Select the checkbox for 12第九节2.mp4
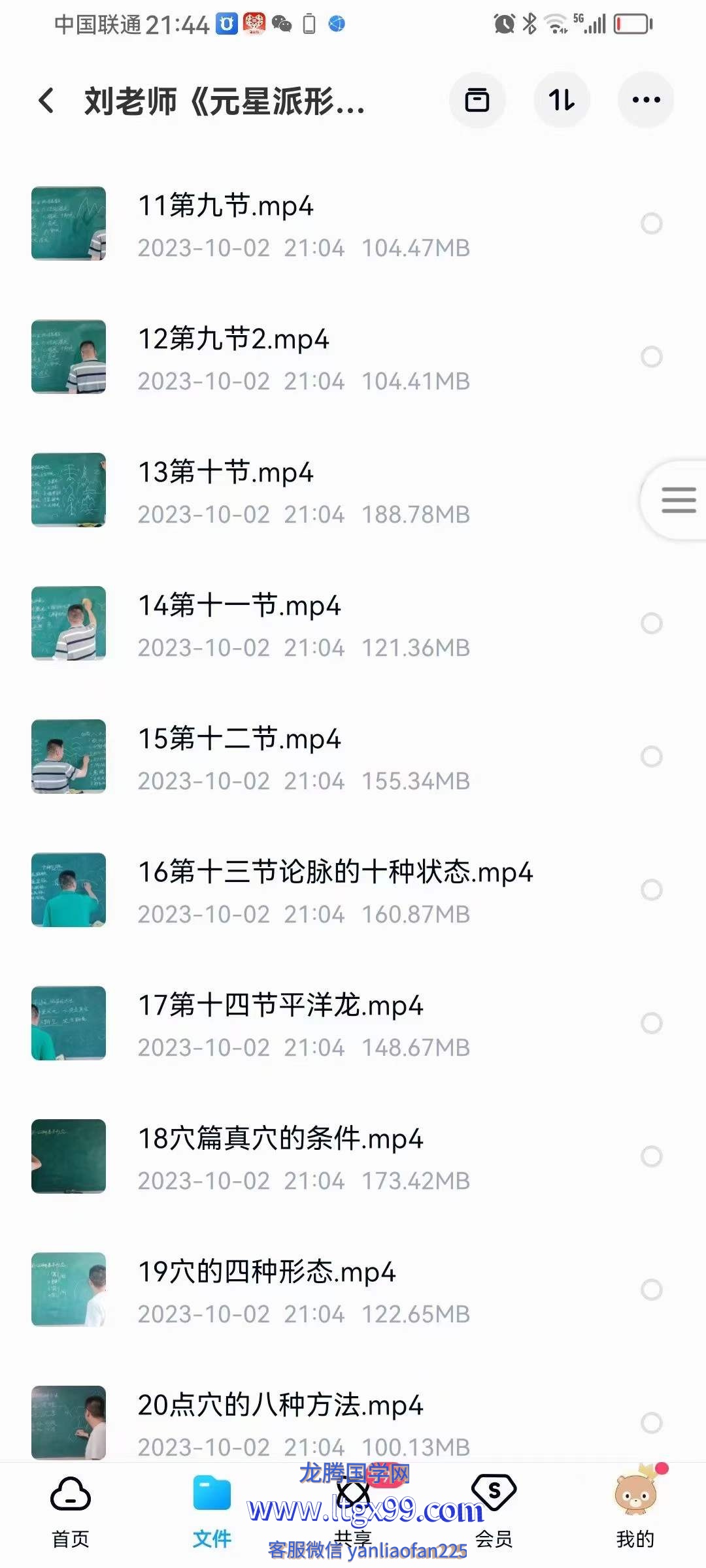This screenshot has width=706, height=1568. click(652, 357)
